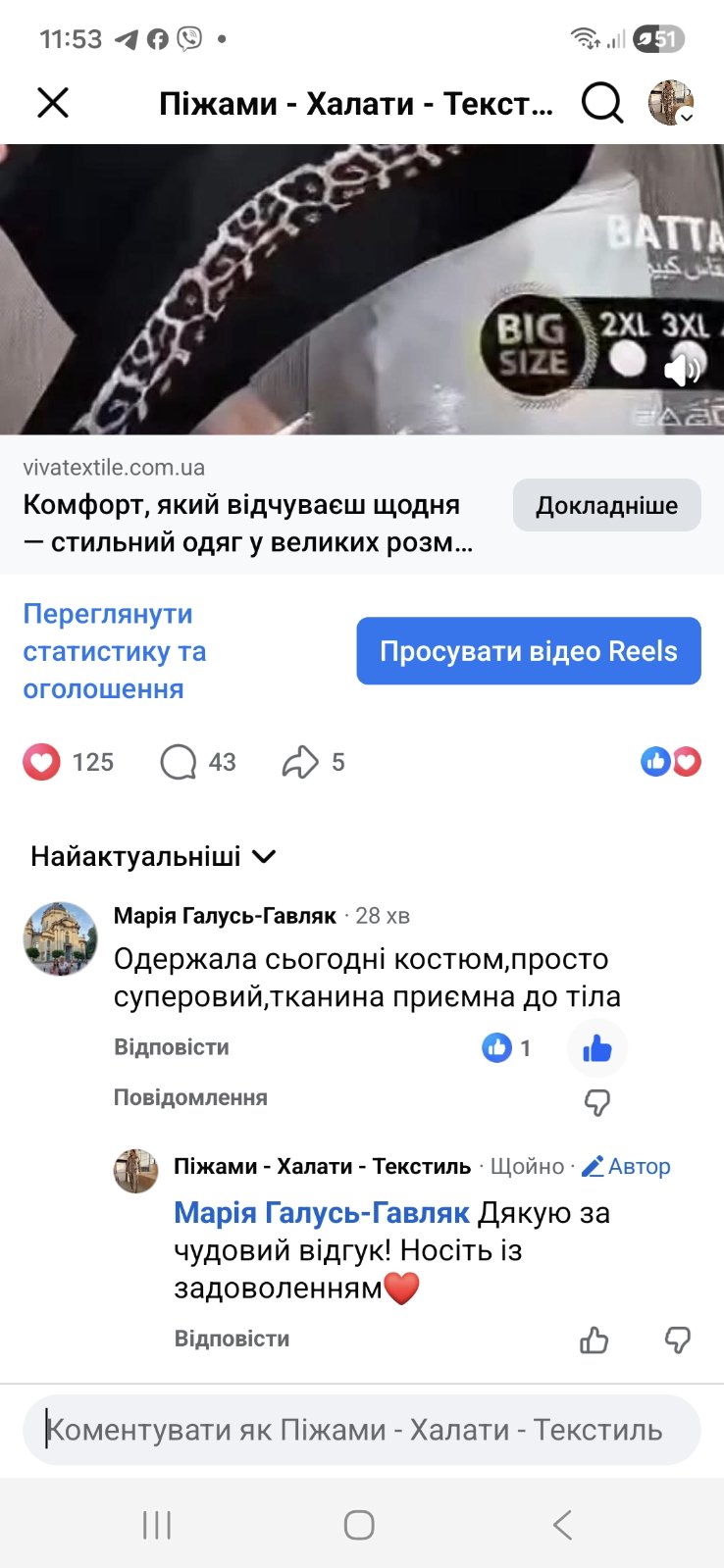Open the search magnifier icon
This screenshot has height=1568, width=724.
[601, 102]
